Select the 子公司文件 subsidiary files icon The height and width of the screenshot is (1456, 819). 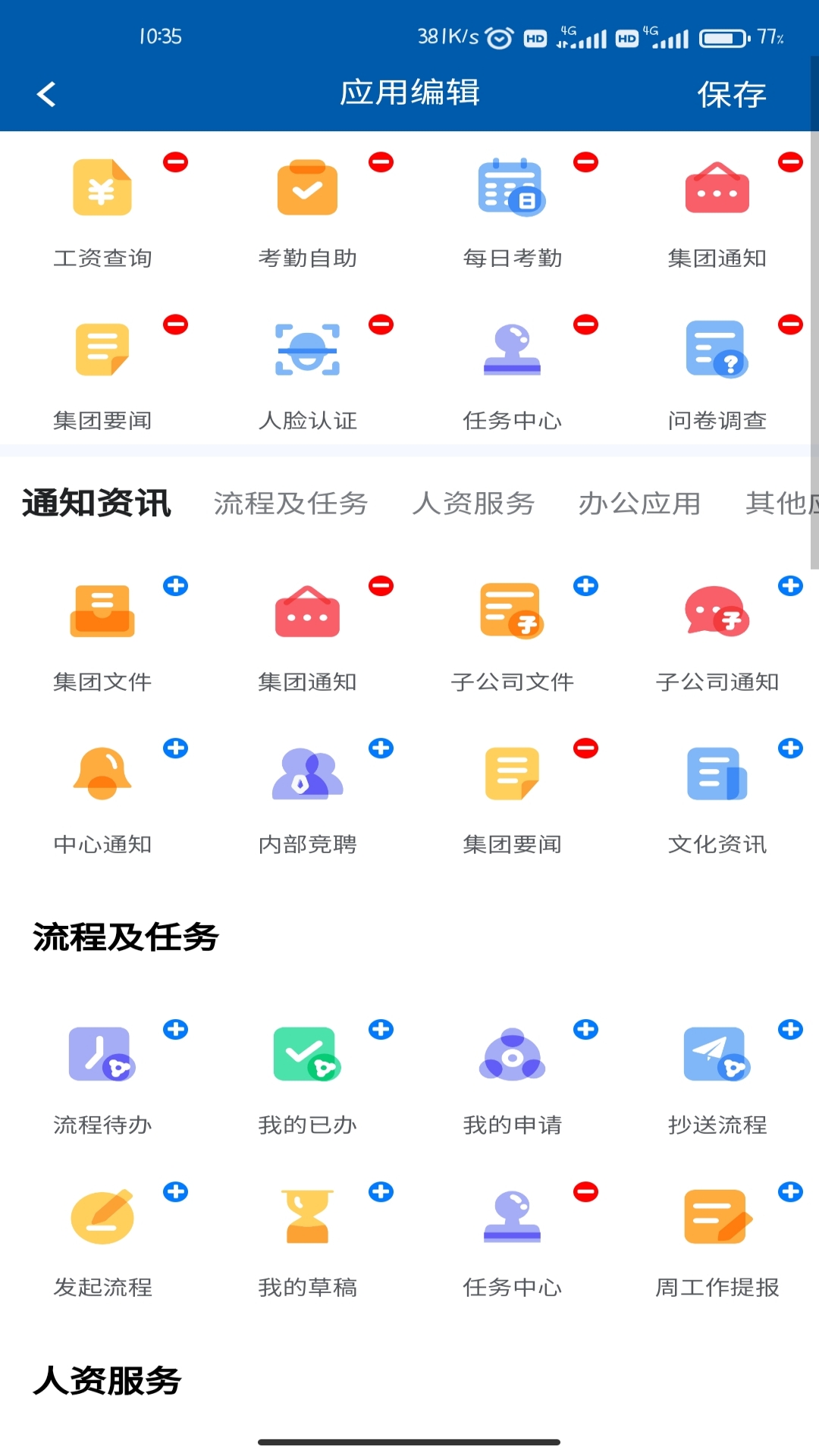coord(512,610)
